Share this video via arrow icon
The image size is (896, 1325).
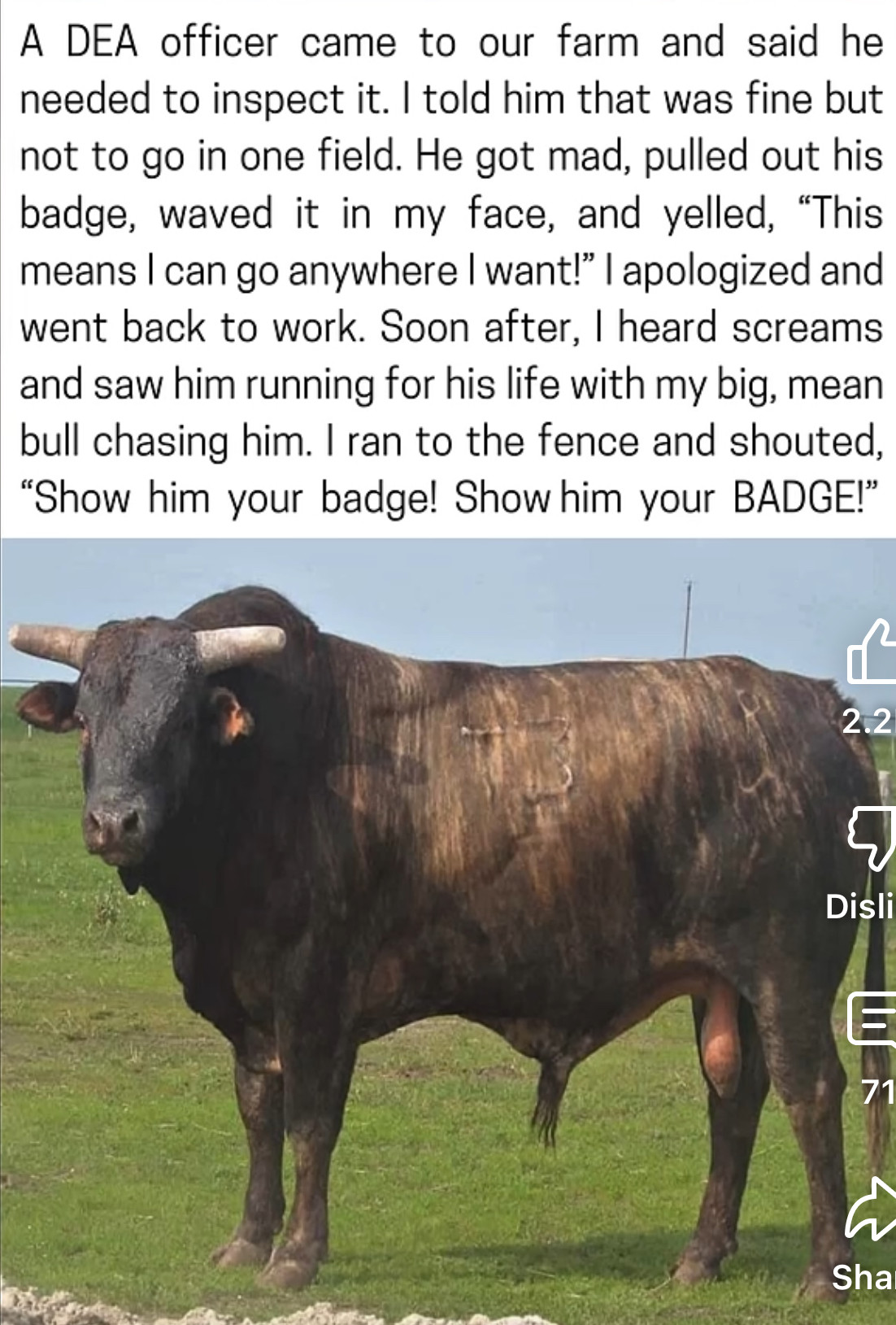pos(872,1209)
